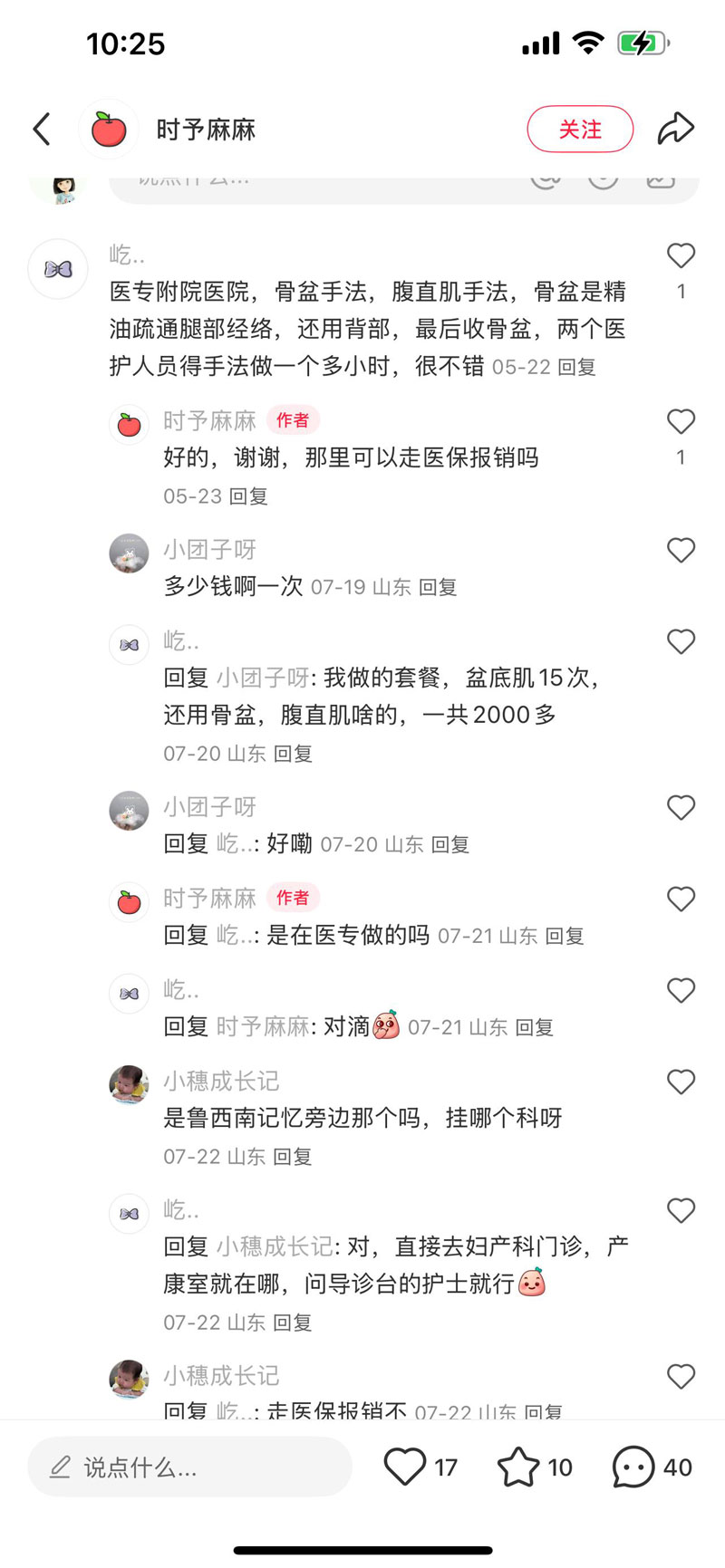
Task: Open 时予麻麻's profile from the header avatar
Action: 109,130
